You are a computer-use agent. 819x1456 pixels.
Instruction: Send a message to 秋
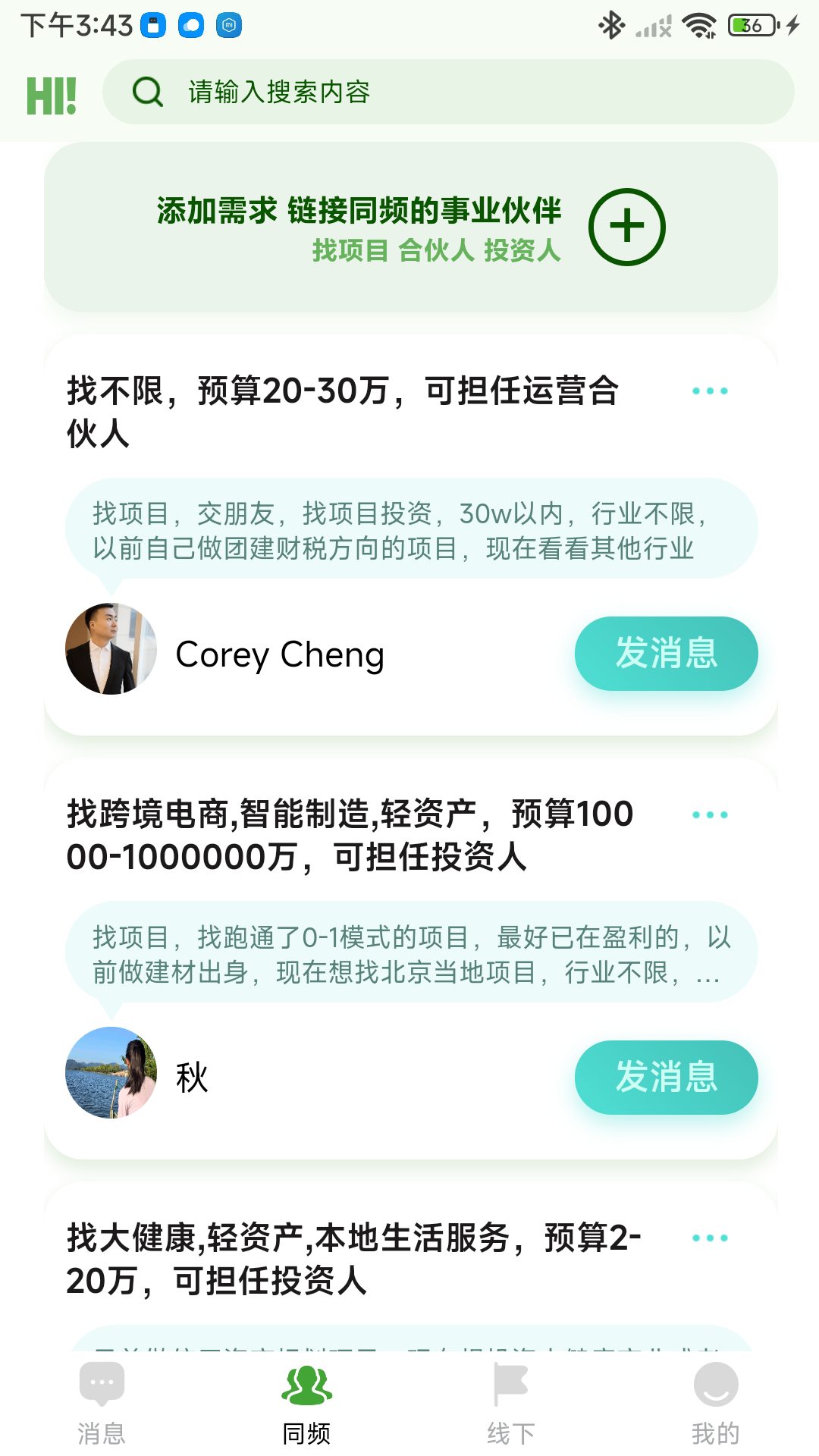point(666,1078)
